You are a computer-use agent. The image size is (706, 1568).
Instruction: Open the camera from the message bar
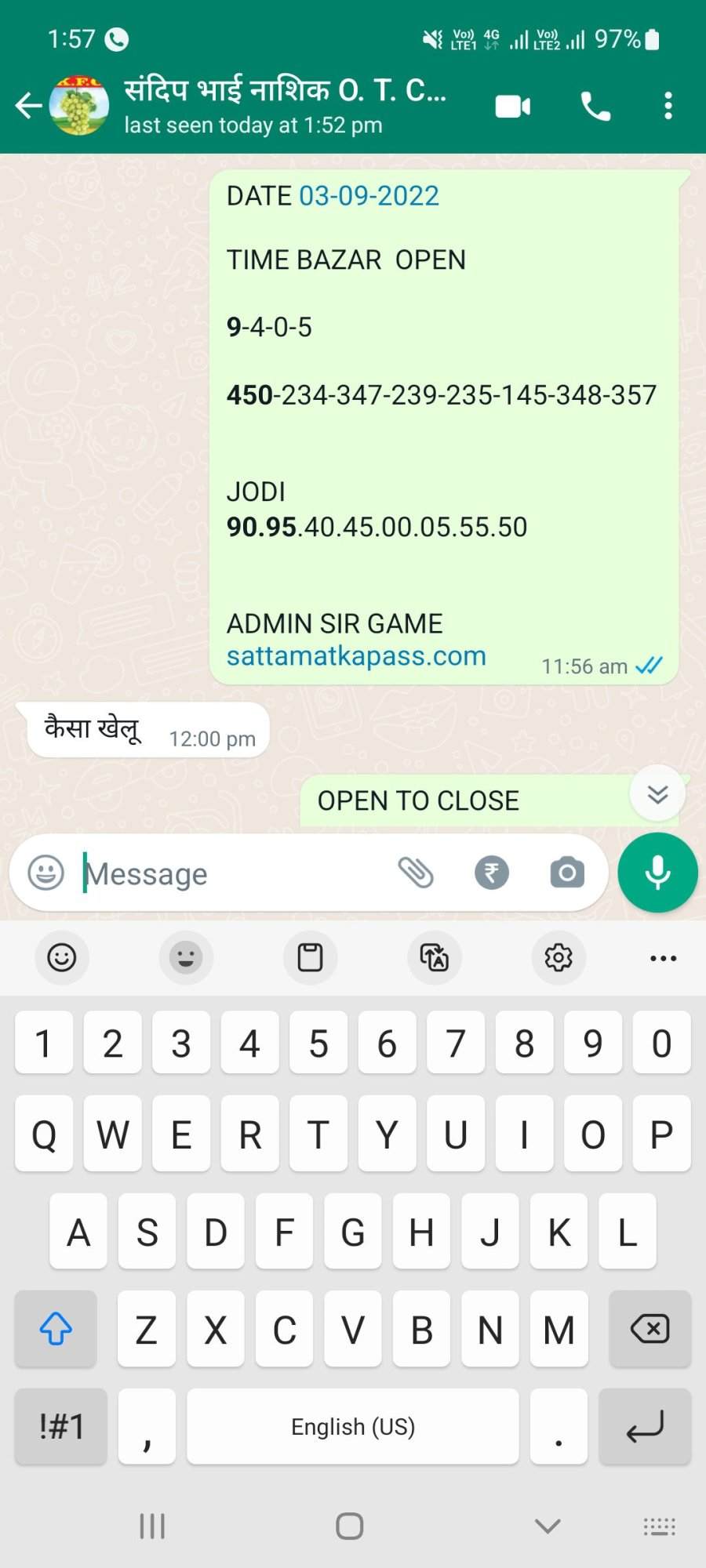pos(567,873)
